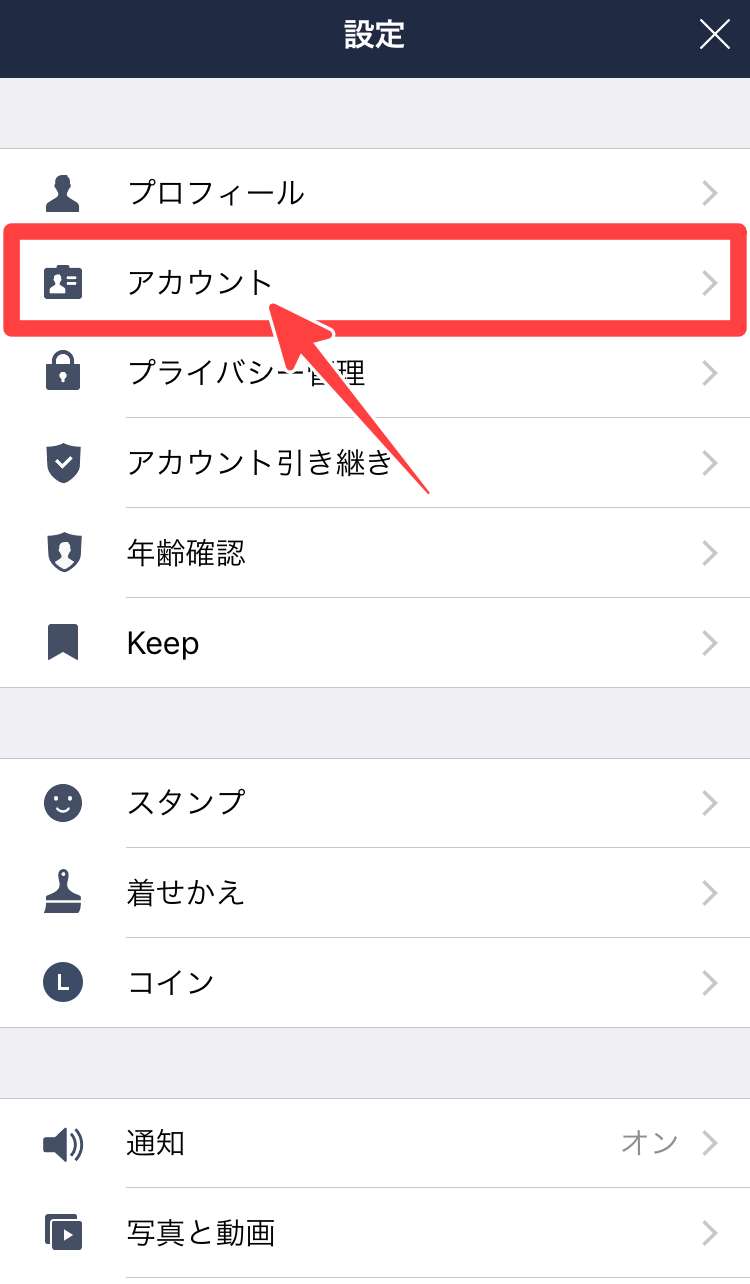The image size is (750, 1284).
Task: Open the アカウント settings row
Action: 375,283
